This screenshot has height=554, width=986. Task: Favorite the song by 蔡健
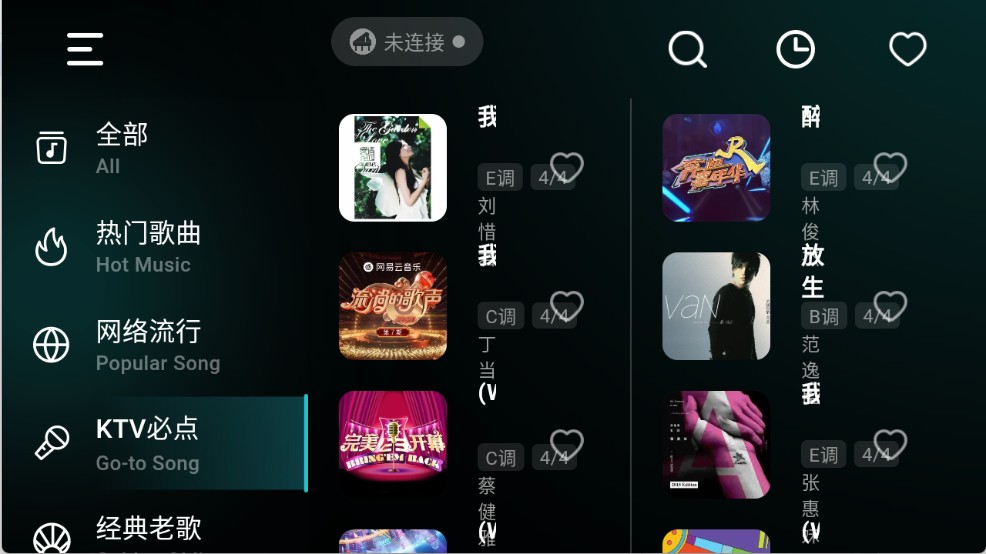pyautogui.click(x=567, y=444)
